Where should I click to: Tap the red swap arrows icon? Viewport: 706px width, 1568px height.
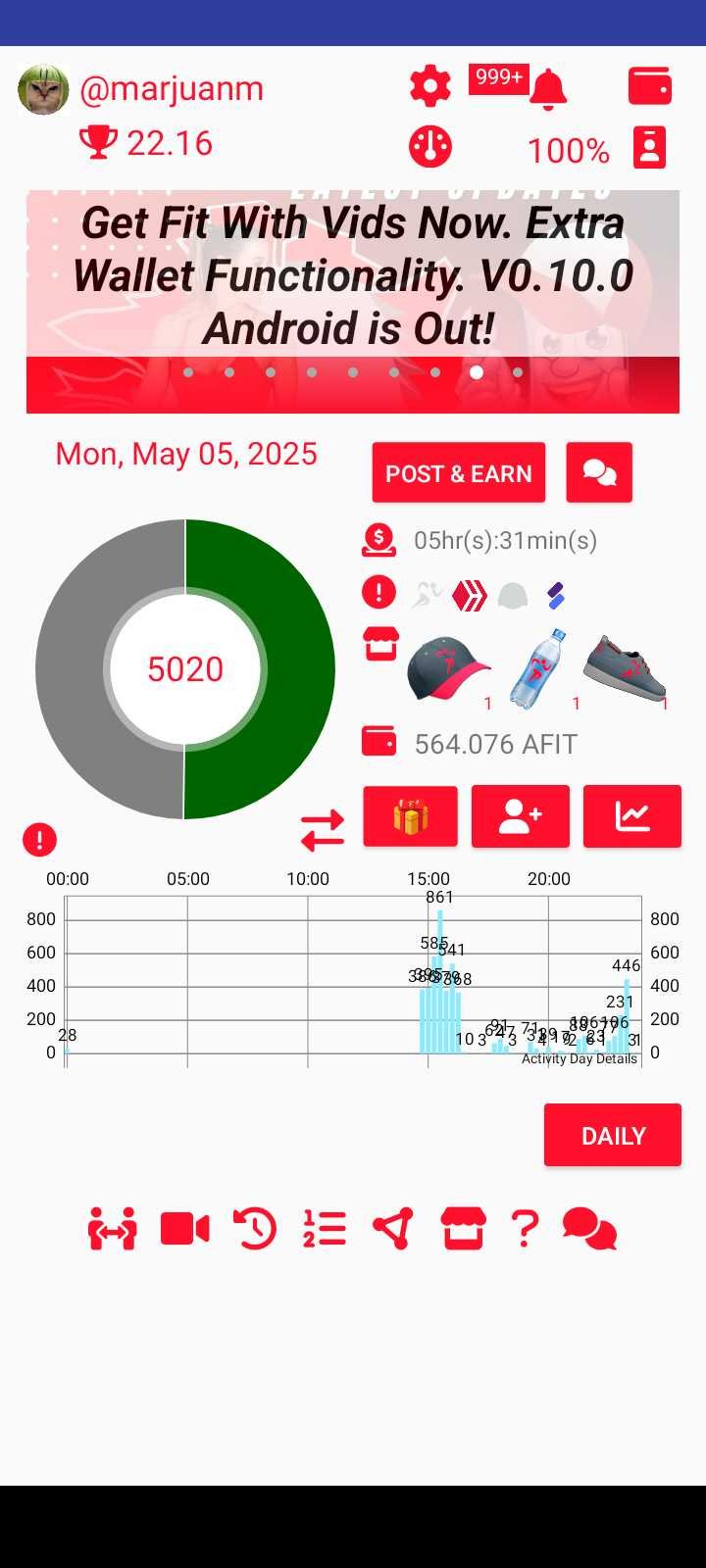tap(323, 830)
